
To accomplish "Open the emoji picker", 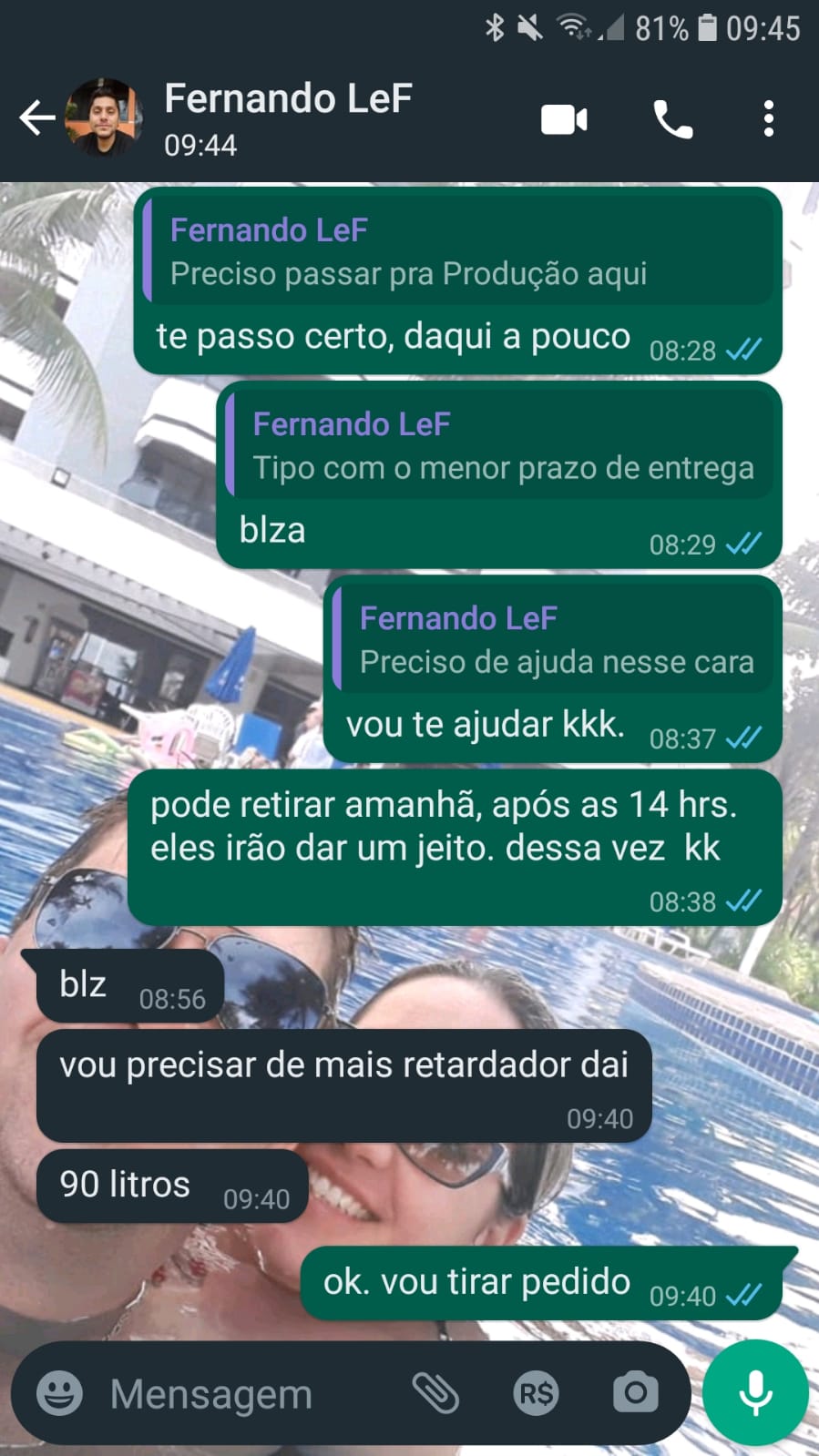I will point(60,1393).
